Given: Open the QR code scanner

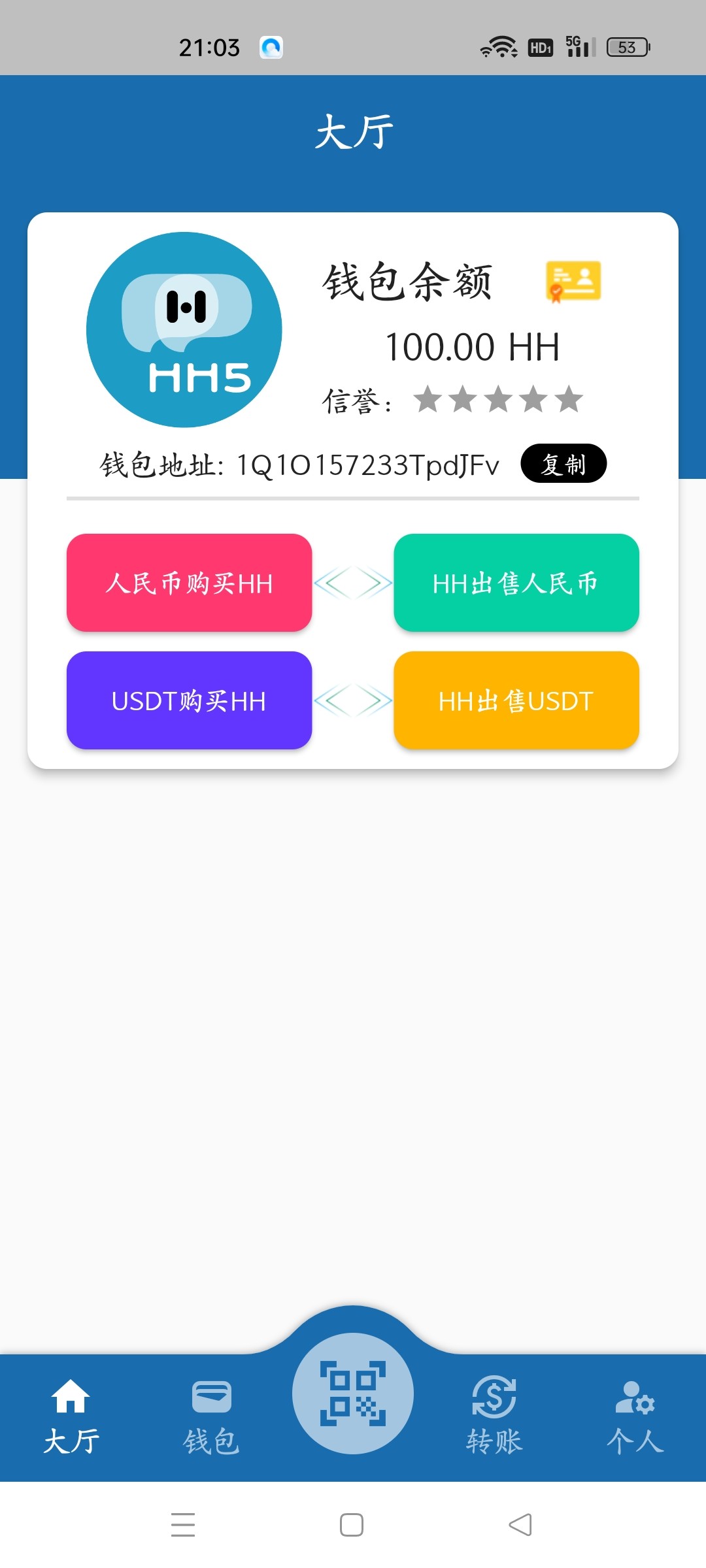Looking at the screenshot, I should coord(353,1393).
